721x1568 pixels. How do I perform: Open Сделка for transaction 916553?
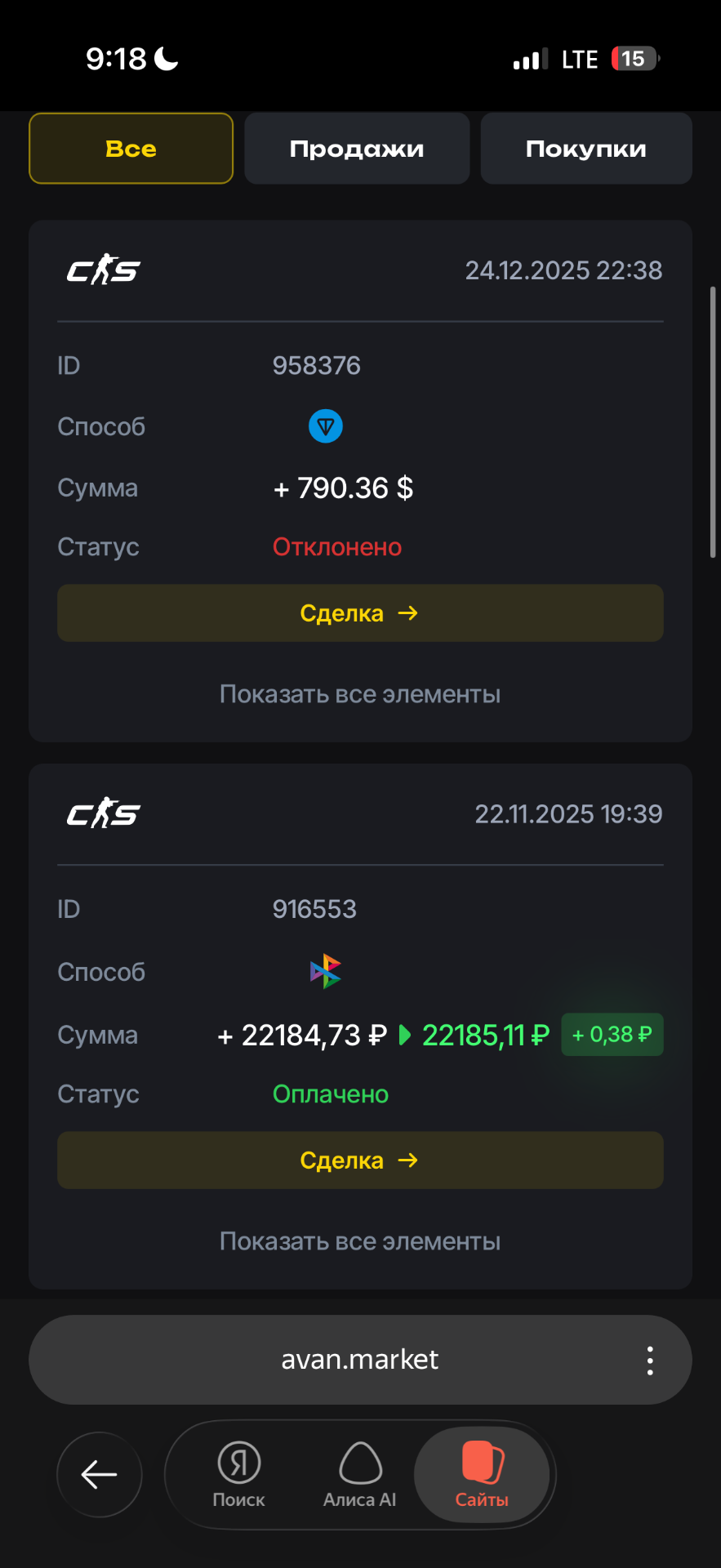pyautogui.click(x=359, y=1160)
